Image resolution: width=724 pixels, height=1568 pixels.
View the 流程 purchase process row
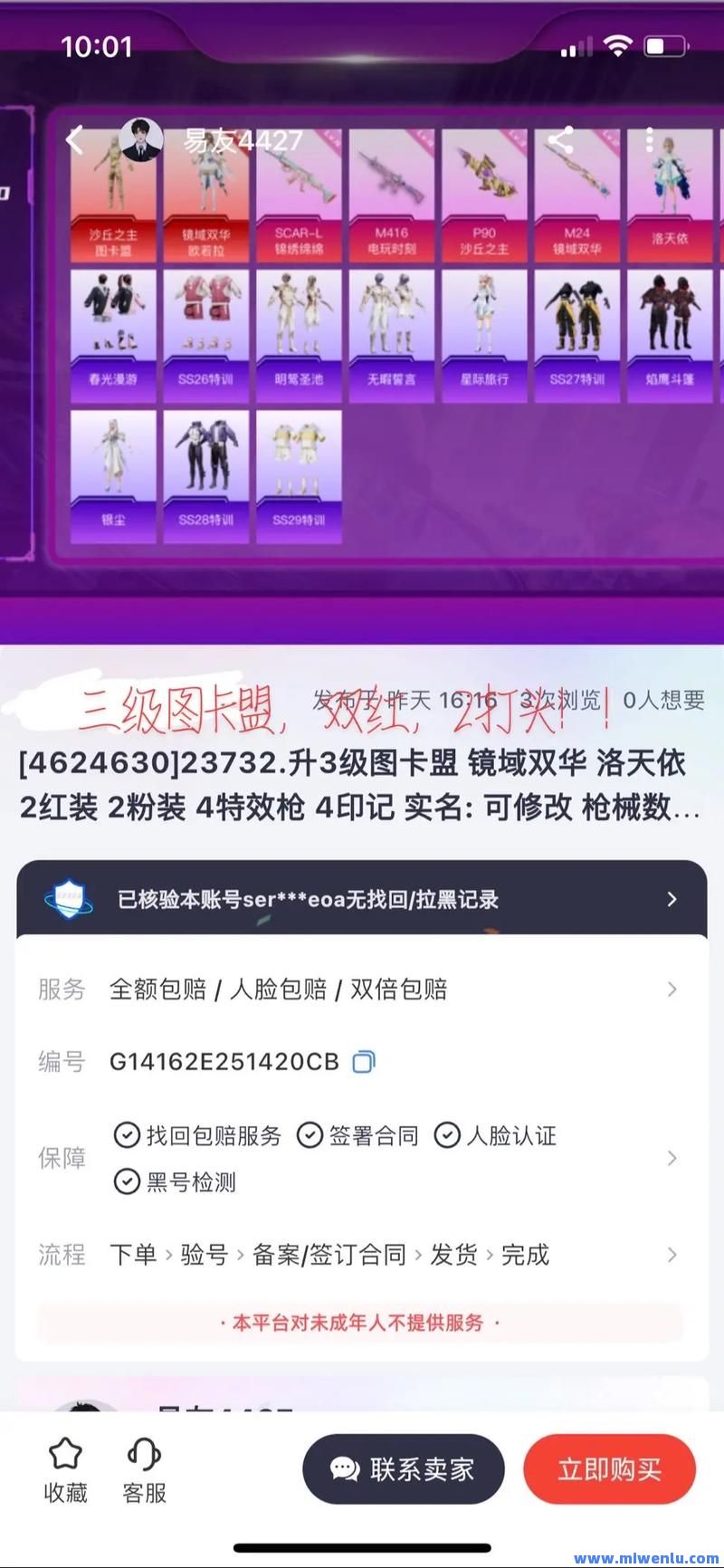[x=362, y=1255]
